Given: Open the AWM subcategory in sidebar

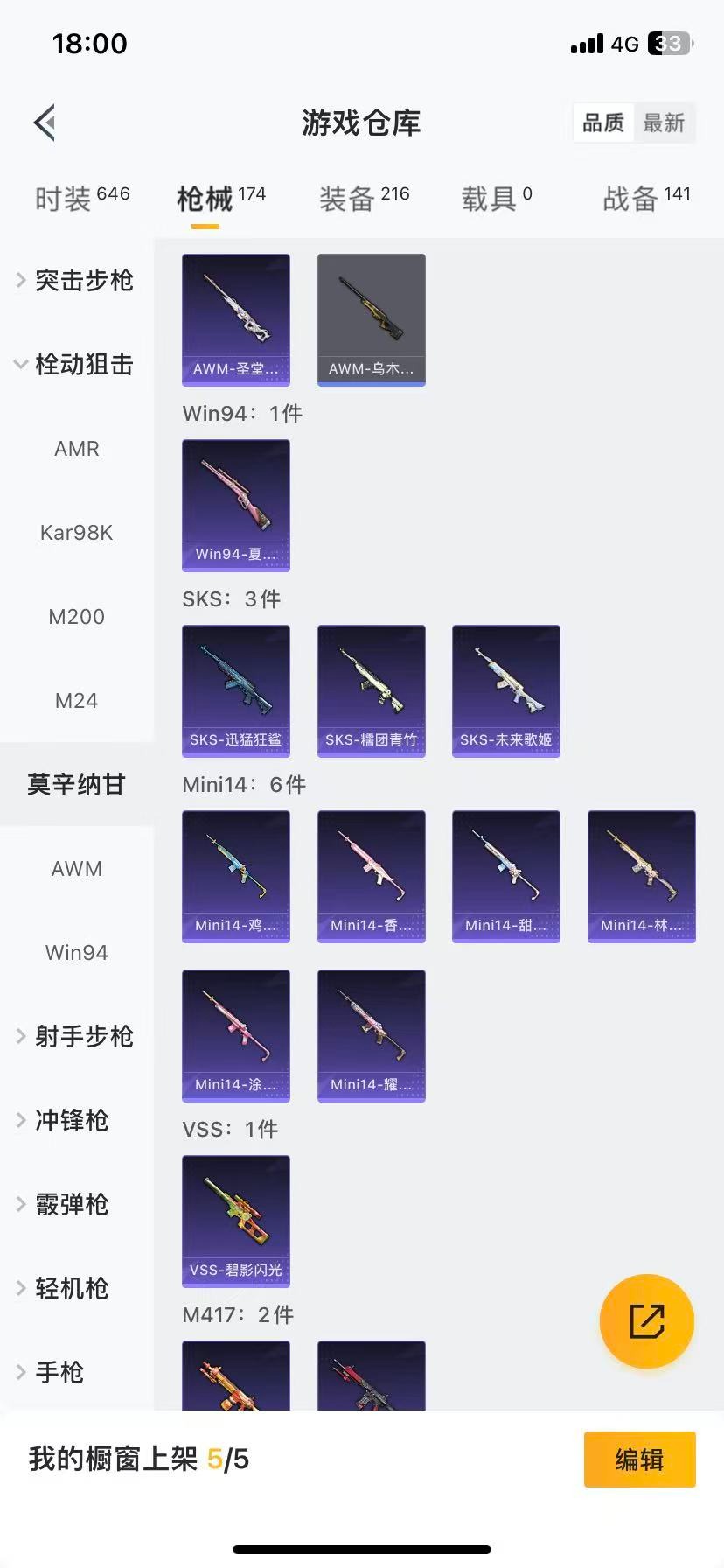Looking at the screenshot, I should pos(76,868).
